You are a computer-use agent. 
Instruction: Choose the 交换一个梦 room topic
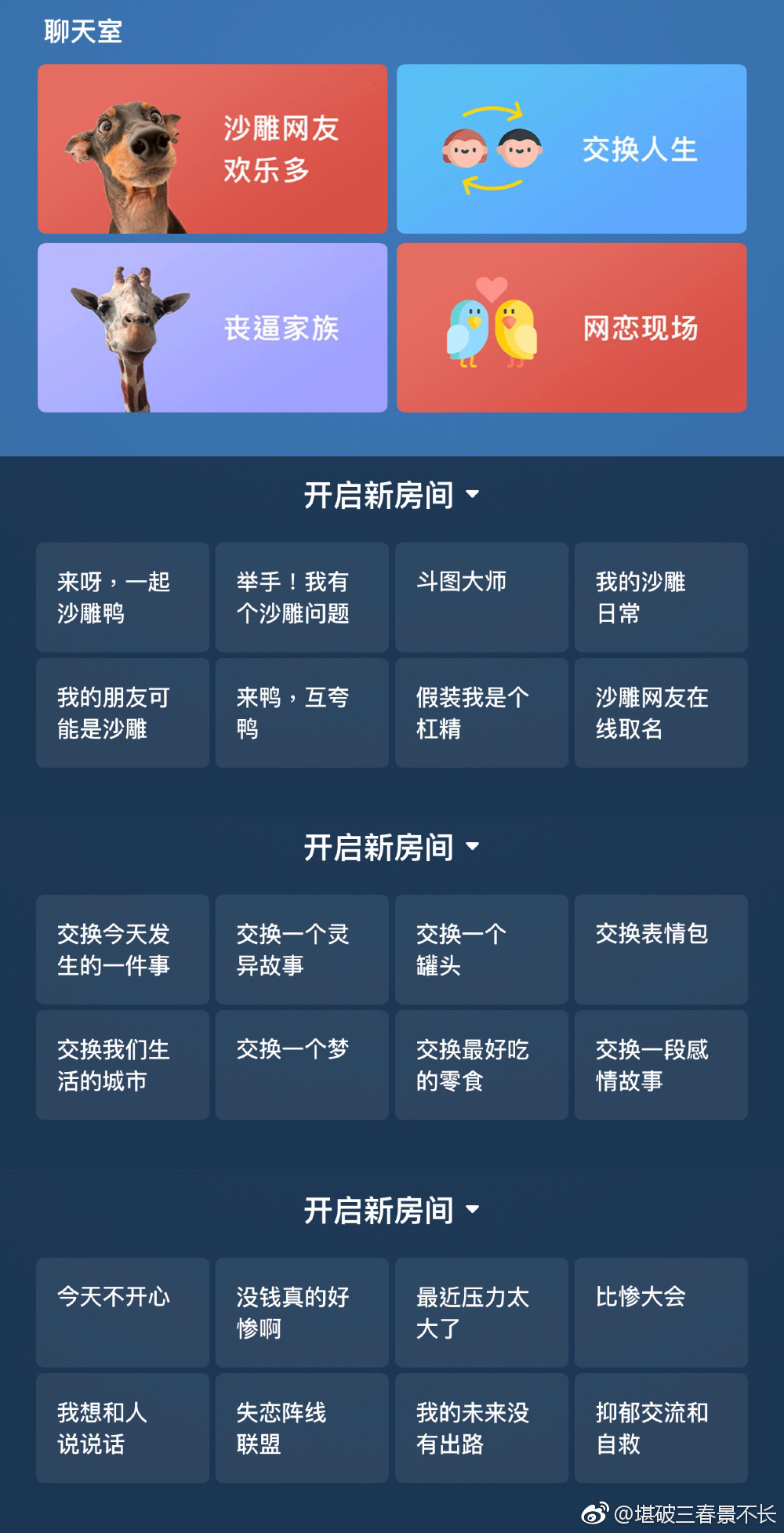(x=302, y=1065)
